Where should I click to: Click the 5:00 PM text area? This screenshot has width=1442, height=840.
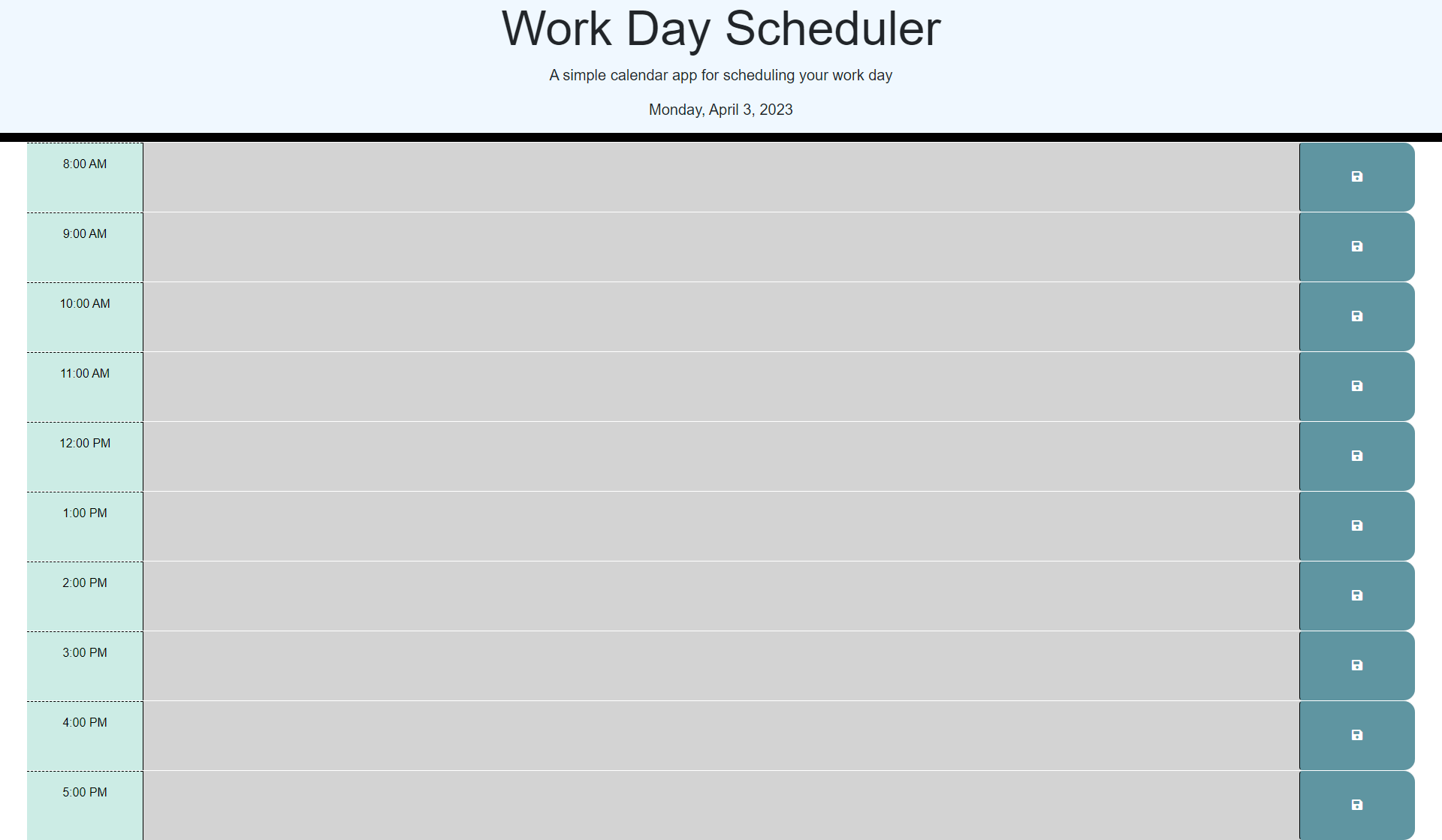pyautogui.click(x=721, y=805)
